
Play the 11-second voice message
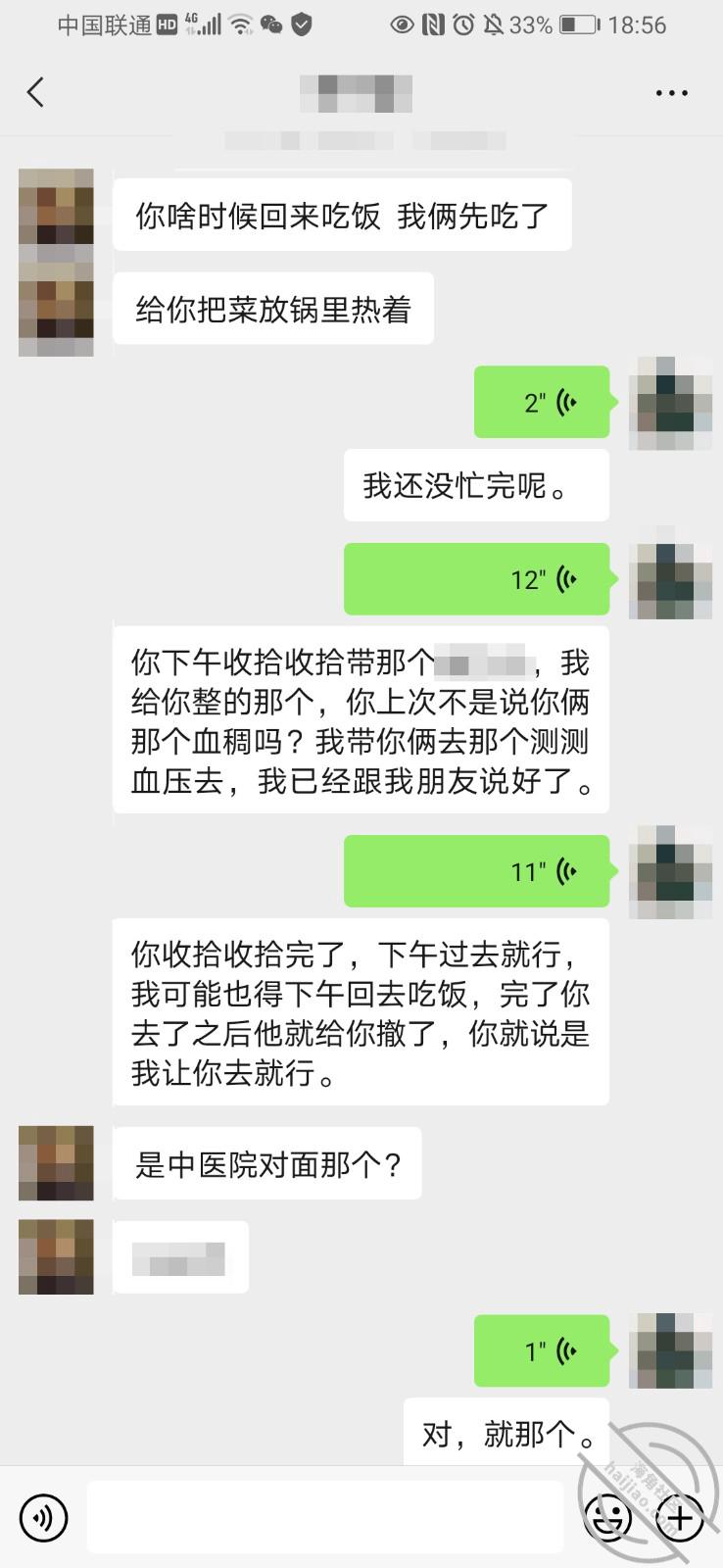[477, 871]
